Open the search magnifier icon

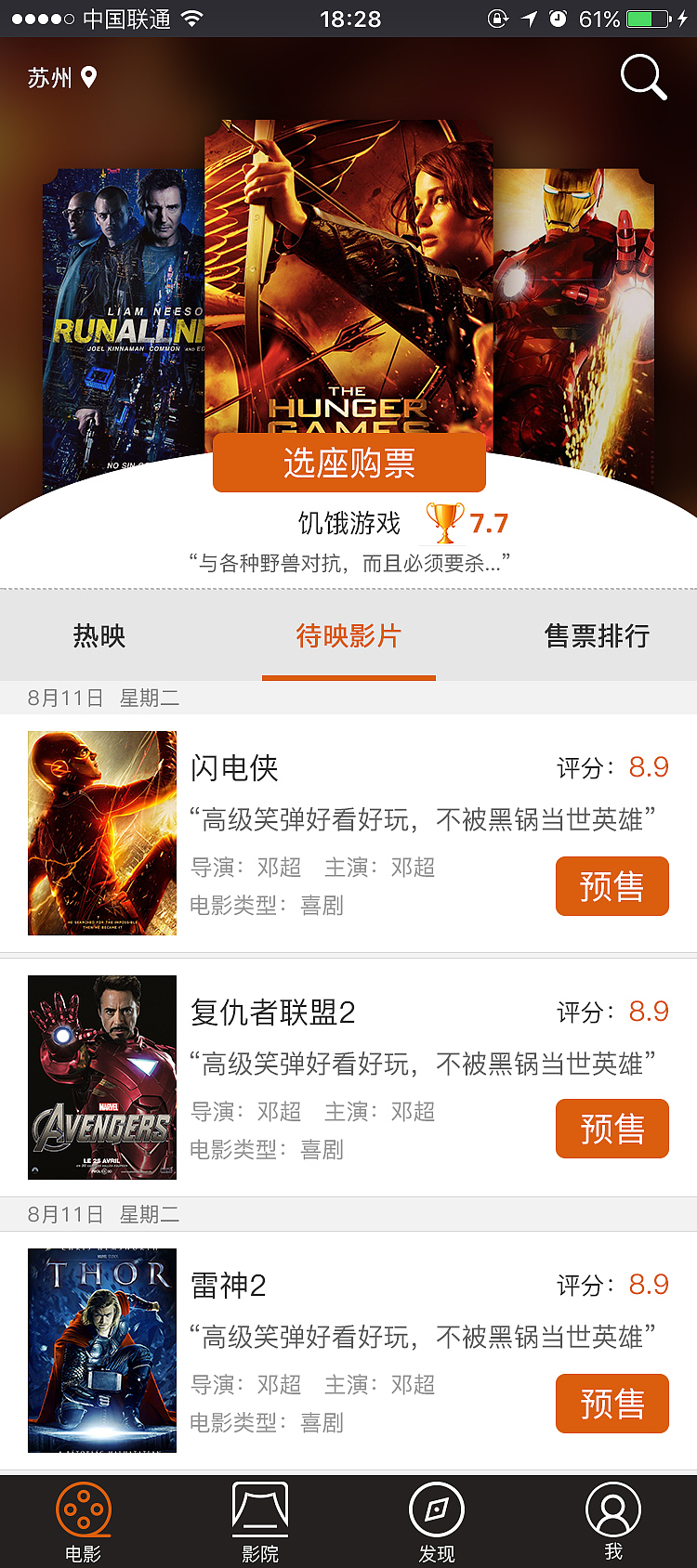643,77
